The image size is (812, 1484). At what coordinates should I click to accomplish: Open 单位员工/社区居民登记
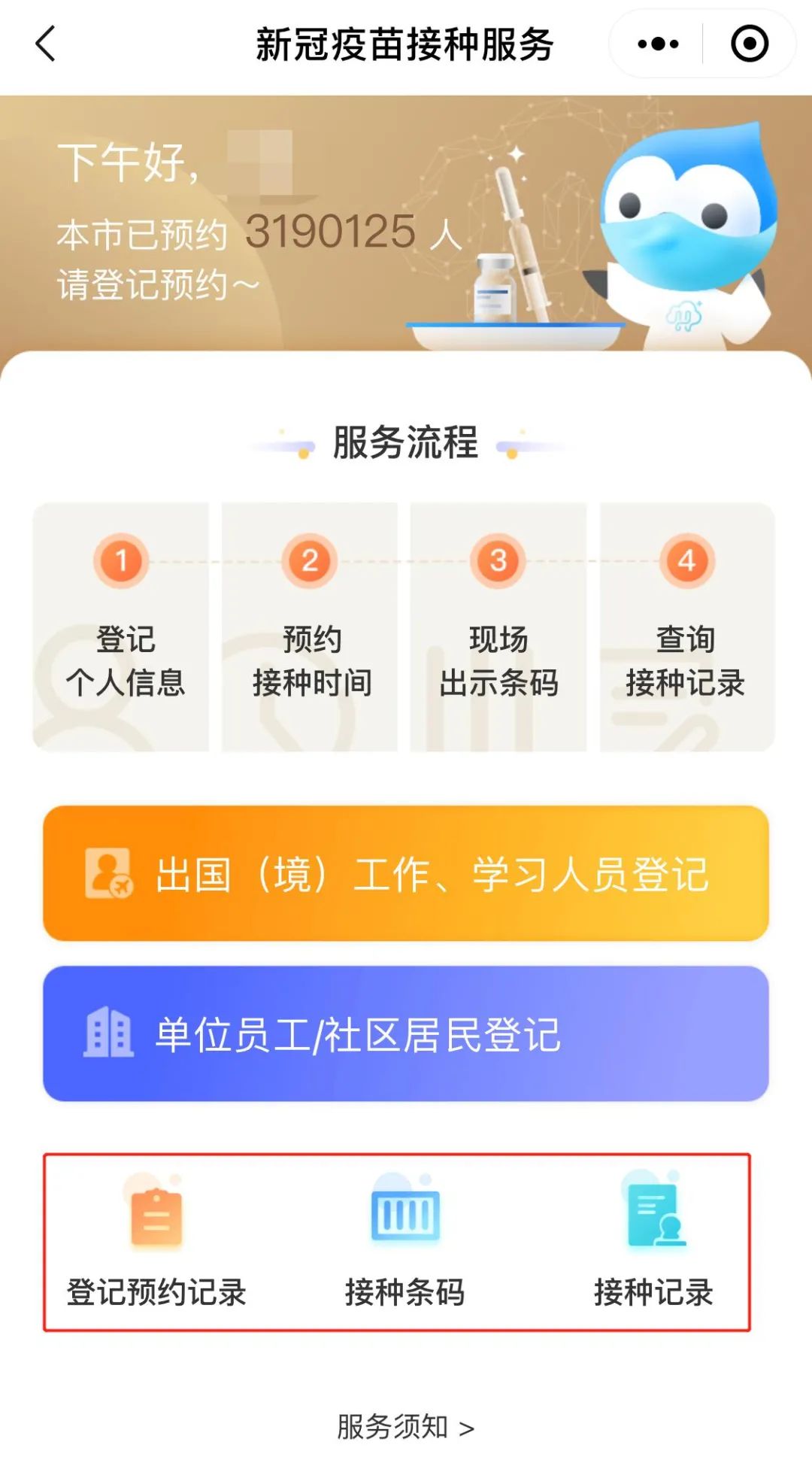(x=406, y=1033)
